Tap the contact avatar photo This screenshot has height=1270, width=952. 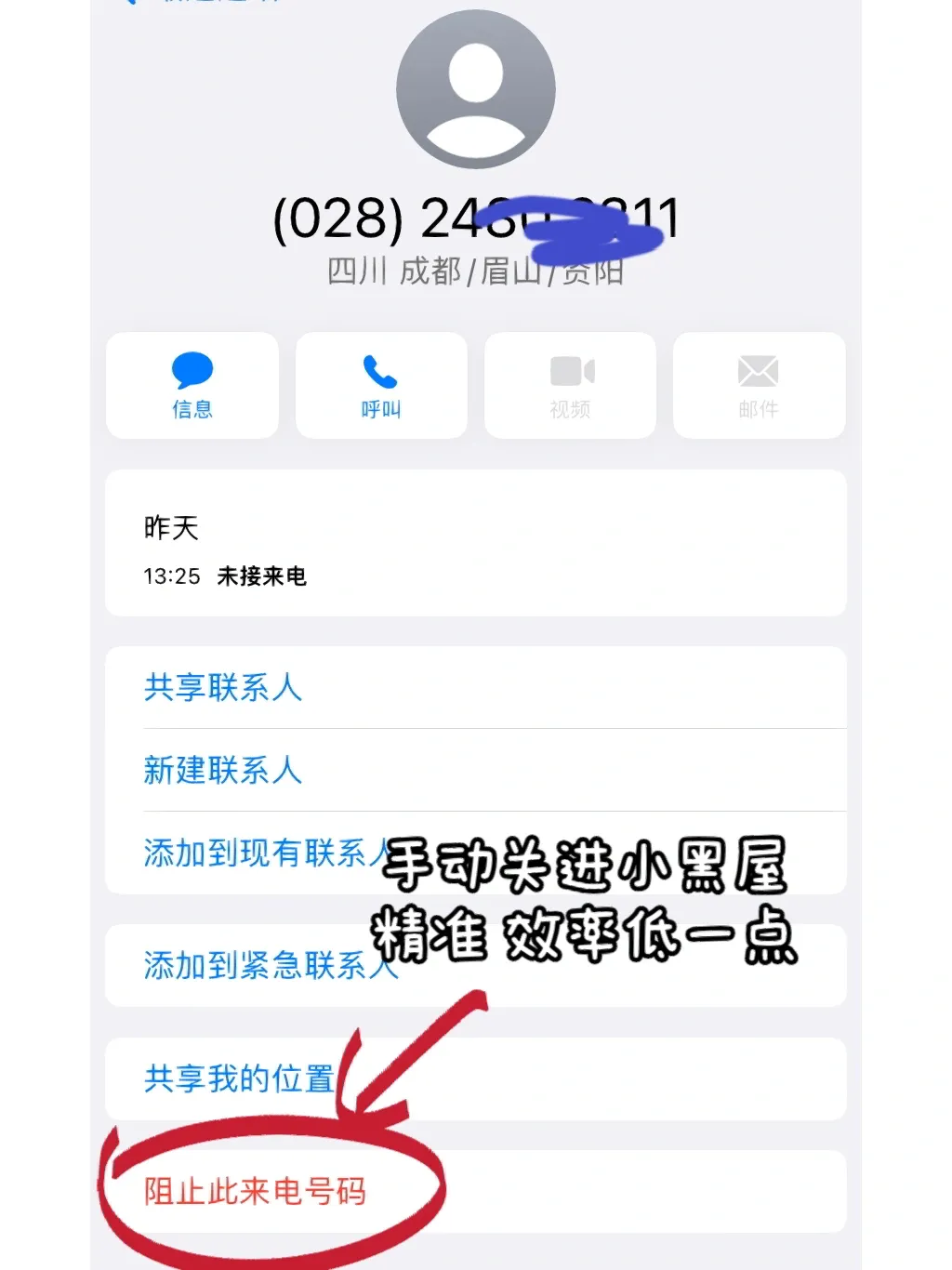[476, 89]
